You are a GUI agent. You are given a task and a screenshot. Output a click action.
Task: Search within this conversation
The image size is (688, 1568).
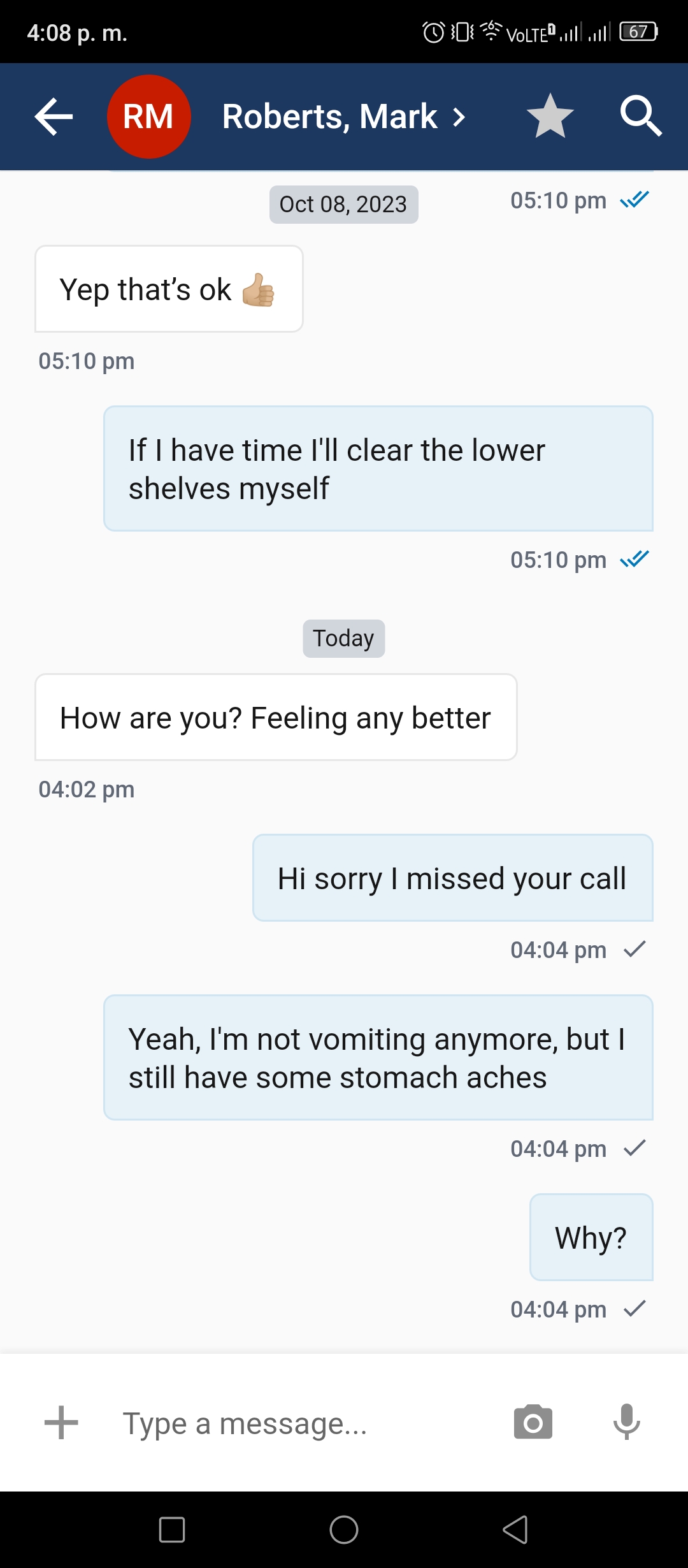coord(641,117)
